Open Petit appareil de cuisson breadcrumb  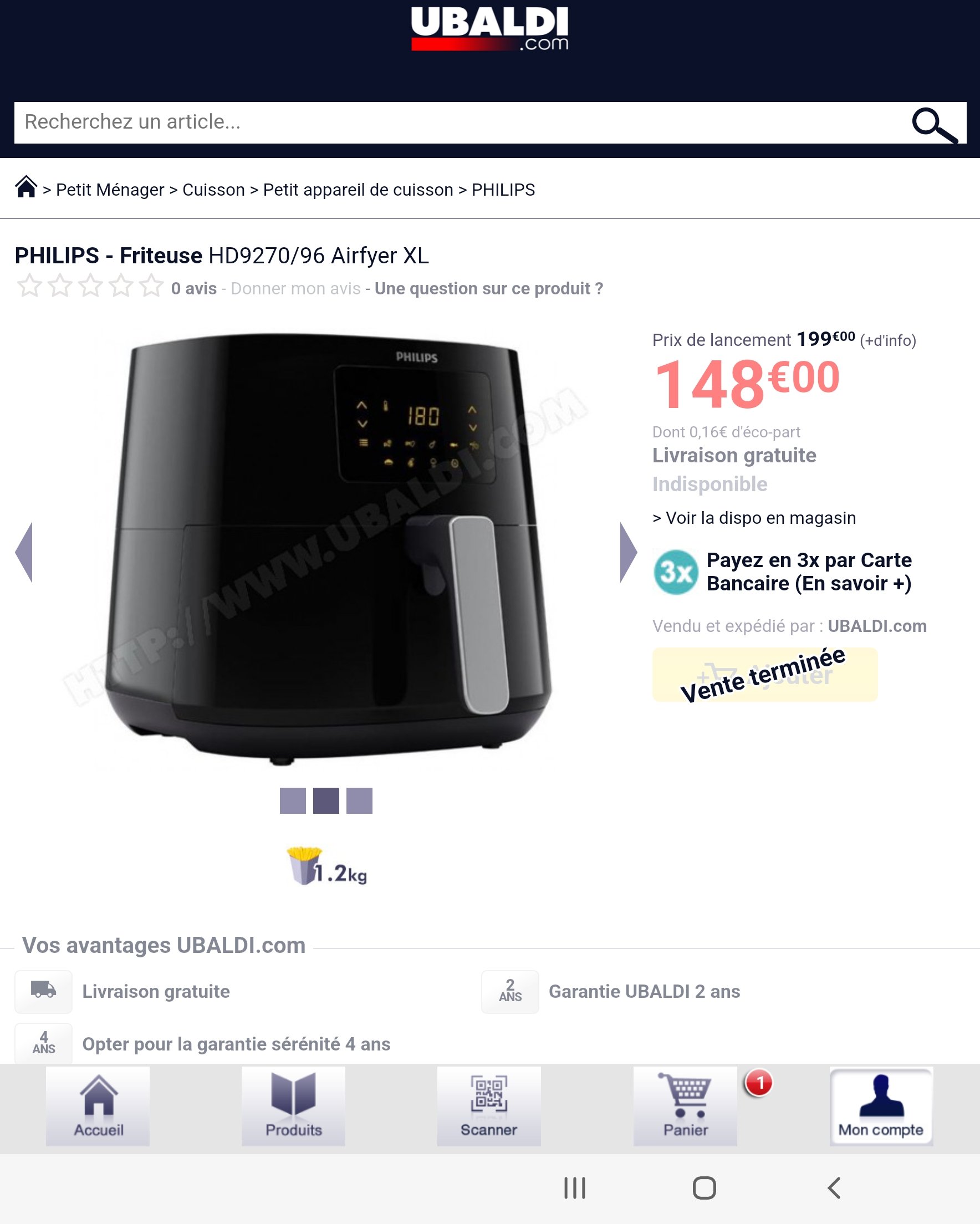(358, 190)
